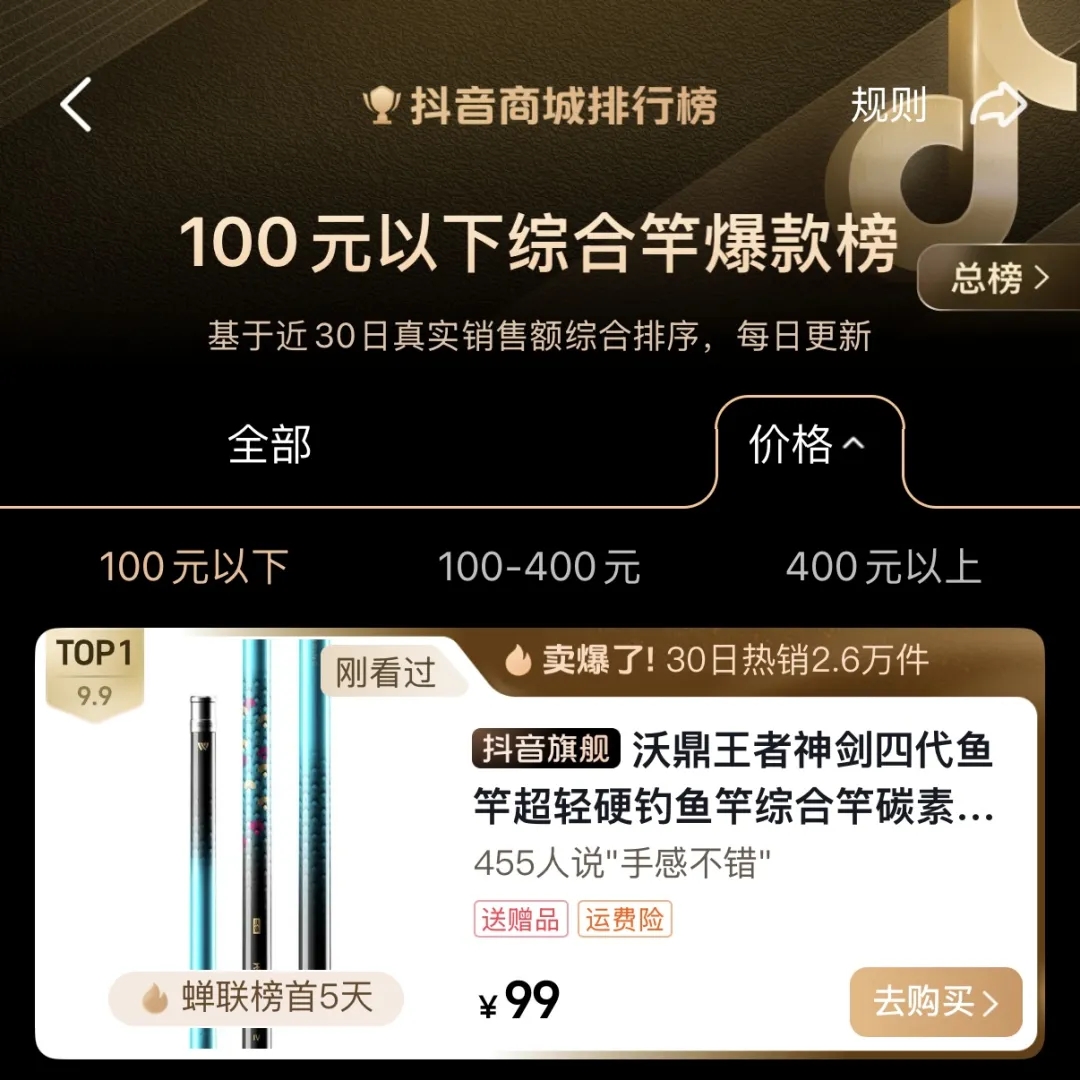1080x1080 pixels.
Task: Go back using the top-left arrow
Action: (76, 105)
